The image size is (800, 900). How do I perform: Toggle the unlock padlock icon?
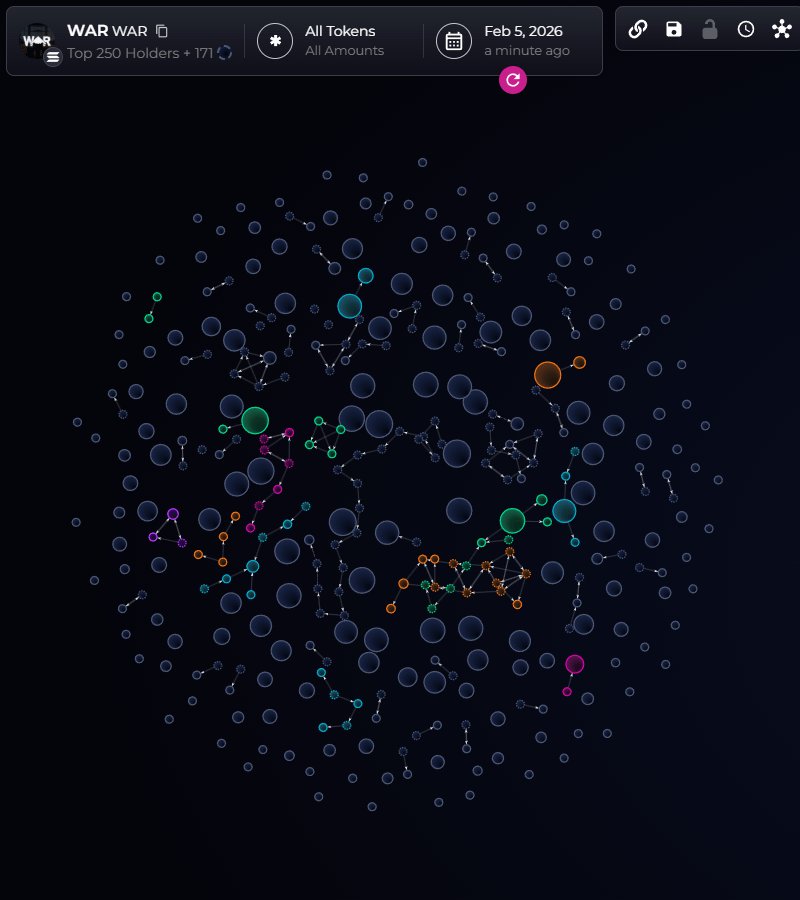tap(710, 29)
